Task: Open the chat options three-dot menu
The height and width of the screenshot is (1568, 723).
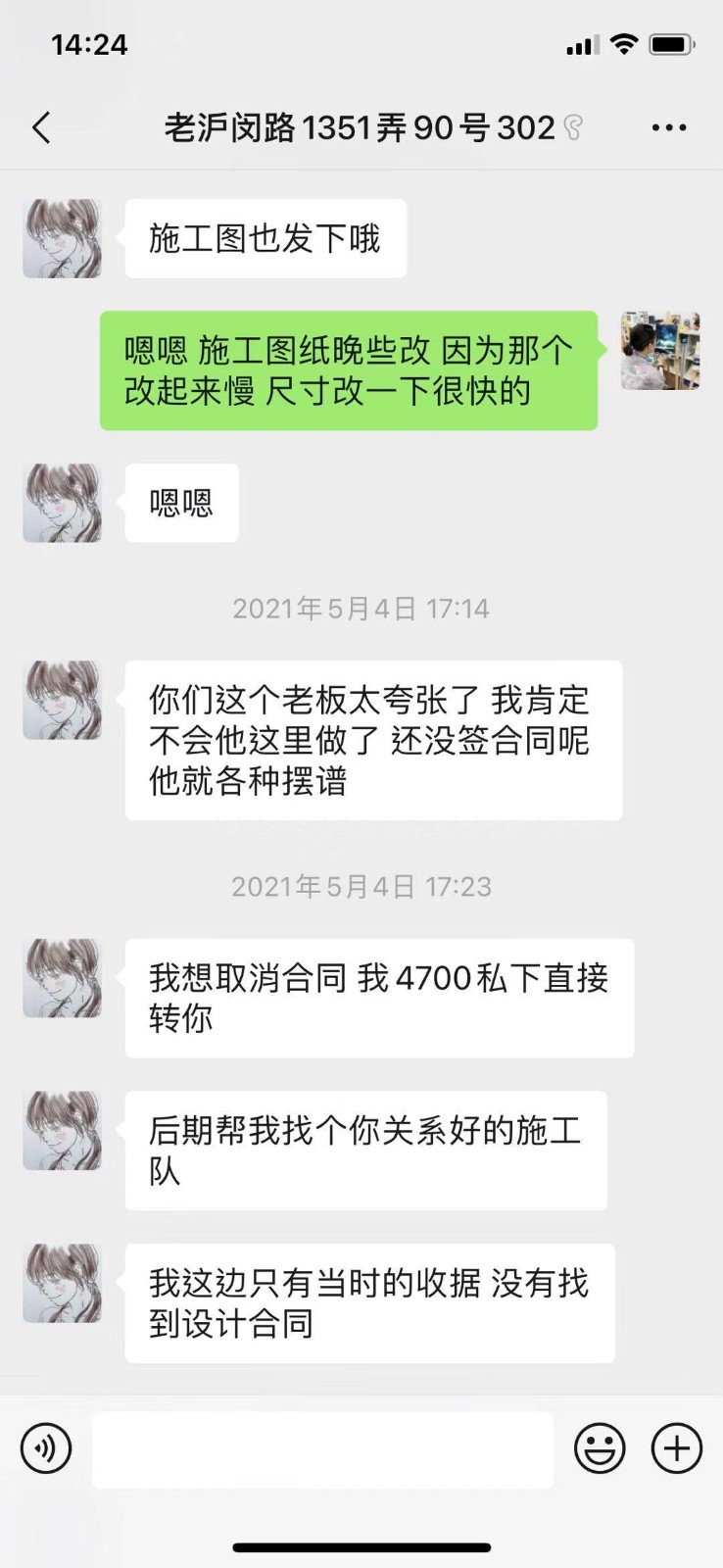Action: (669, 127)
